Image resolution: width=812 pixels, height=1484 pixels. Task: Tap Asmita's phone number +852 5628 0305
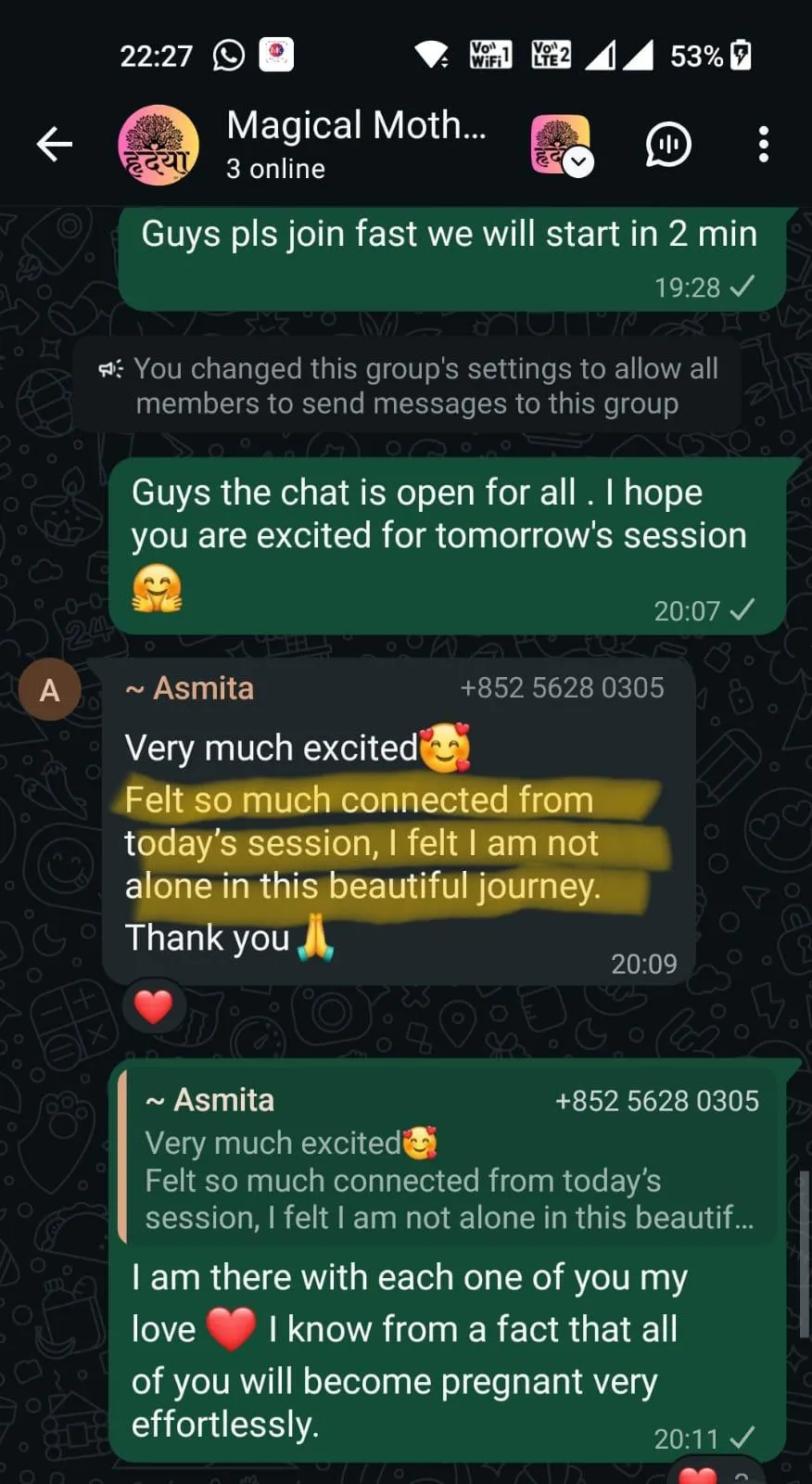coord(562,688)
